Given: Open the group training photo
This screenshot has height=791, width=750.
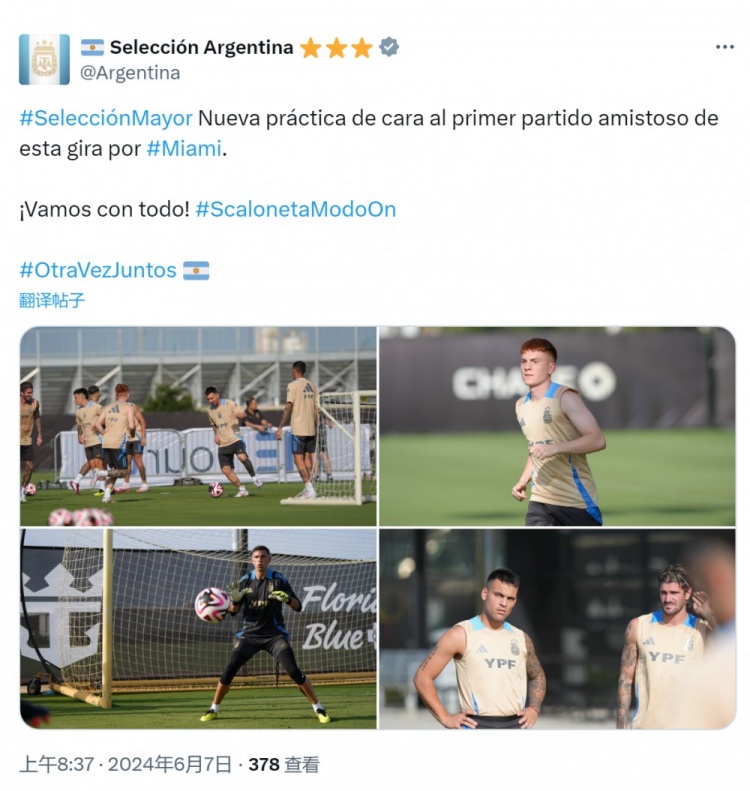Looking at the screenshot, I should [198, 426].
